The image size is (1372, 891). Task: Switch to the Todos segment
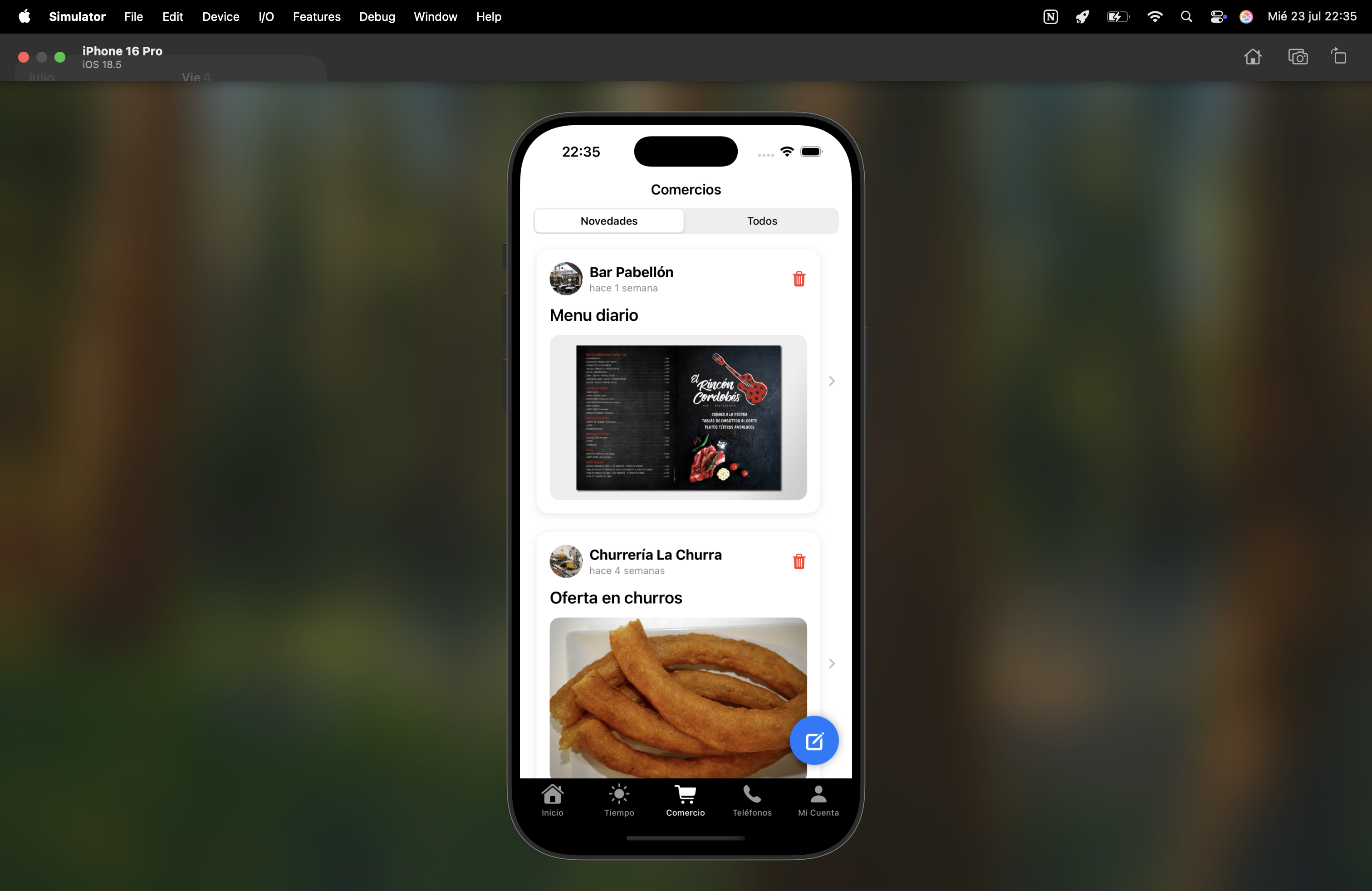761,221
